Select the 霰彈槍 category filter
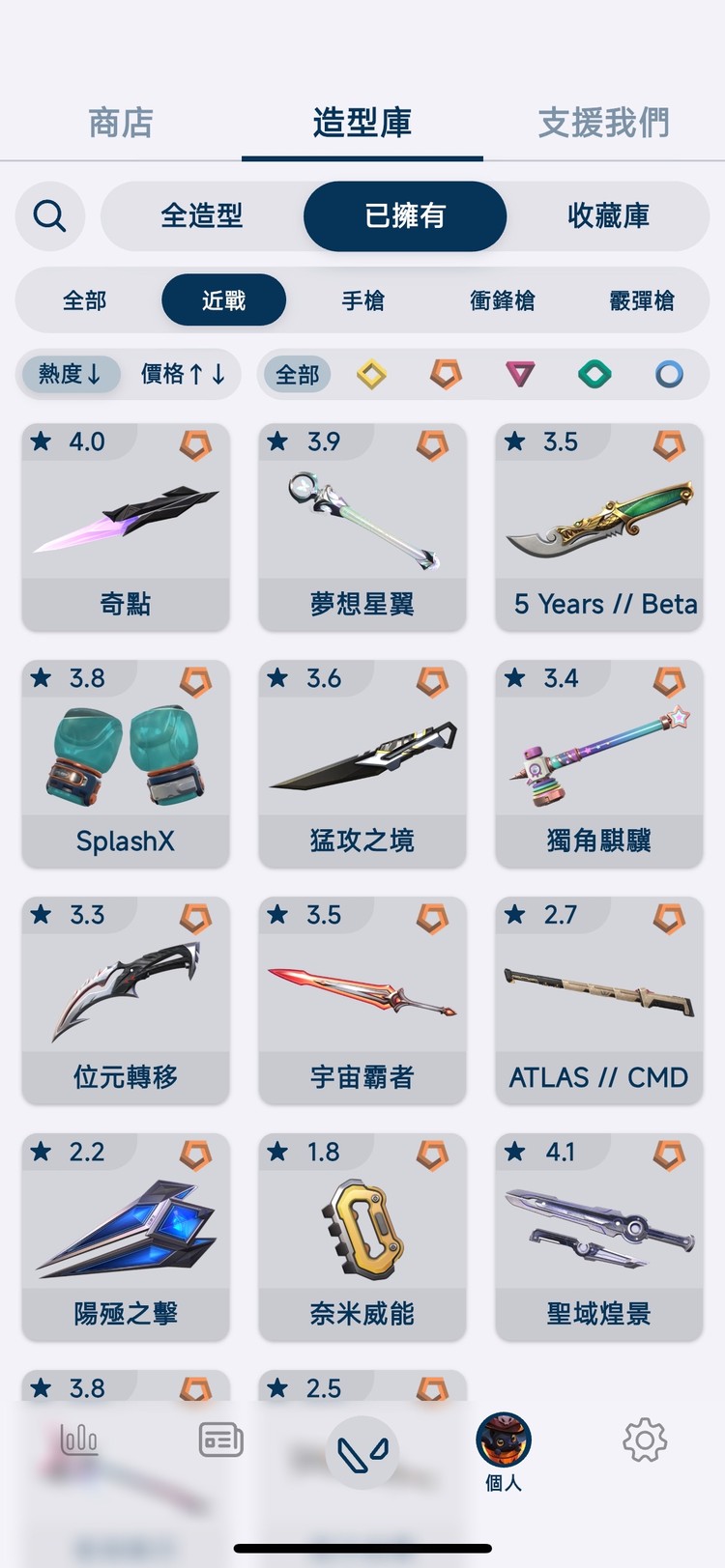 coord(641,300)
